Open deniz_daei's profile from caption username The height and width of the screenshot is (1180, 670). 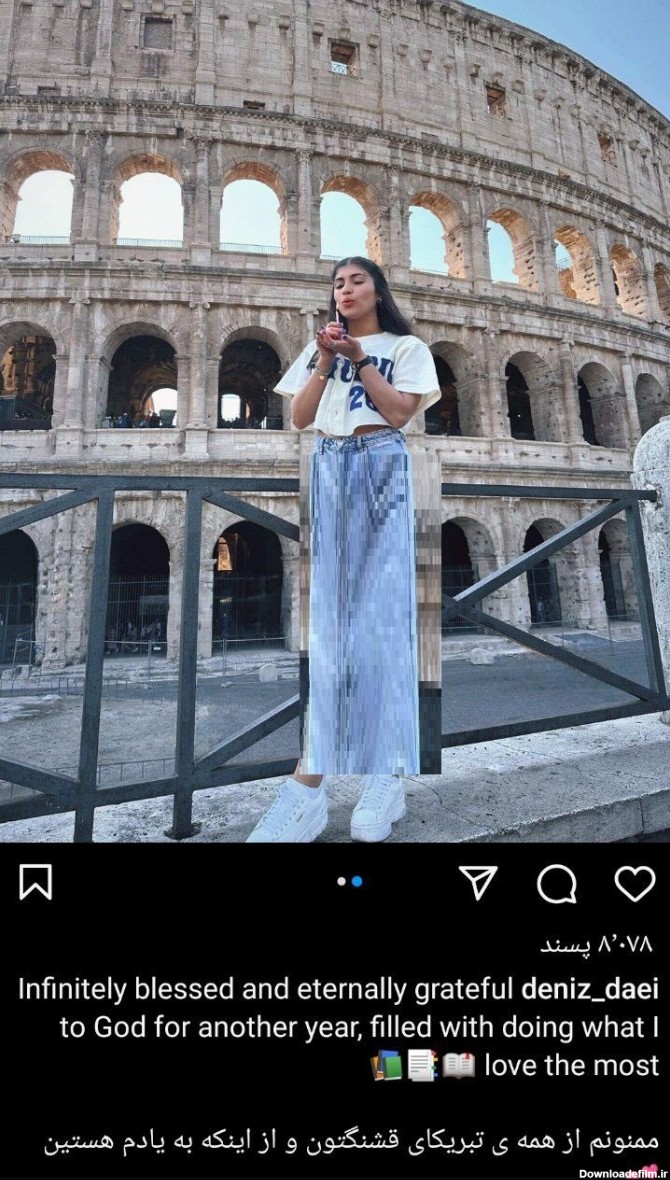(x=589, y=989)
